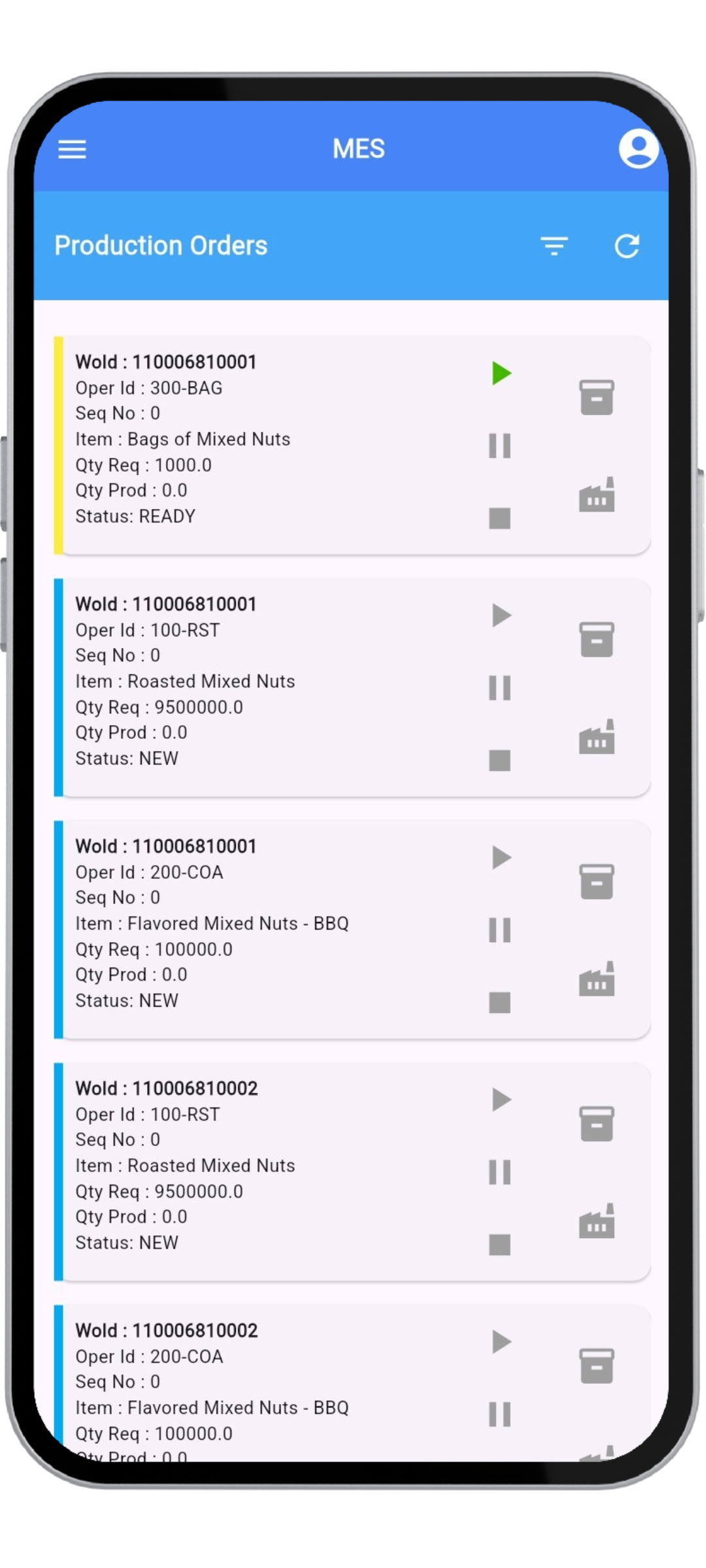Refresh the production orders list
This screenshot has width=706, height=1568.
pos(627,246)
